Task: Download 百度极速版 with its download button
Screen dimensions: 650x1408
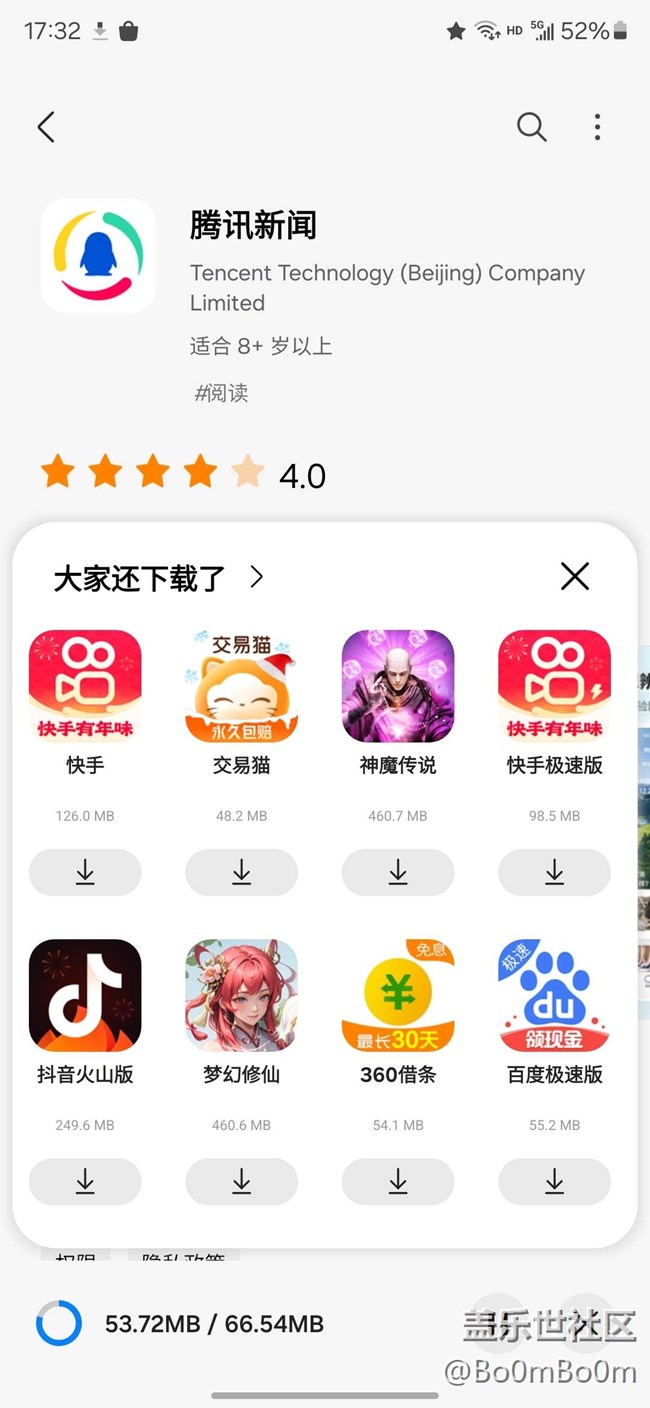Action: (554, 1181)
